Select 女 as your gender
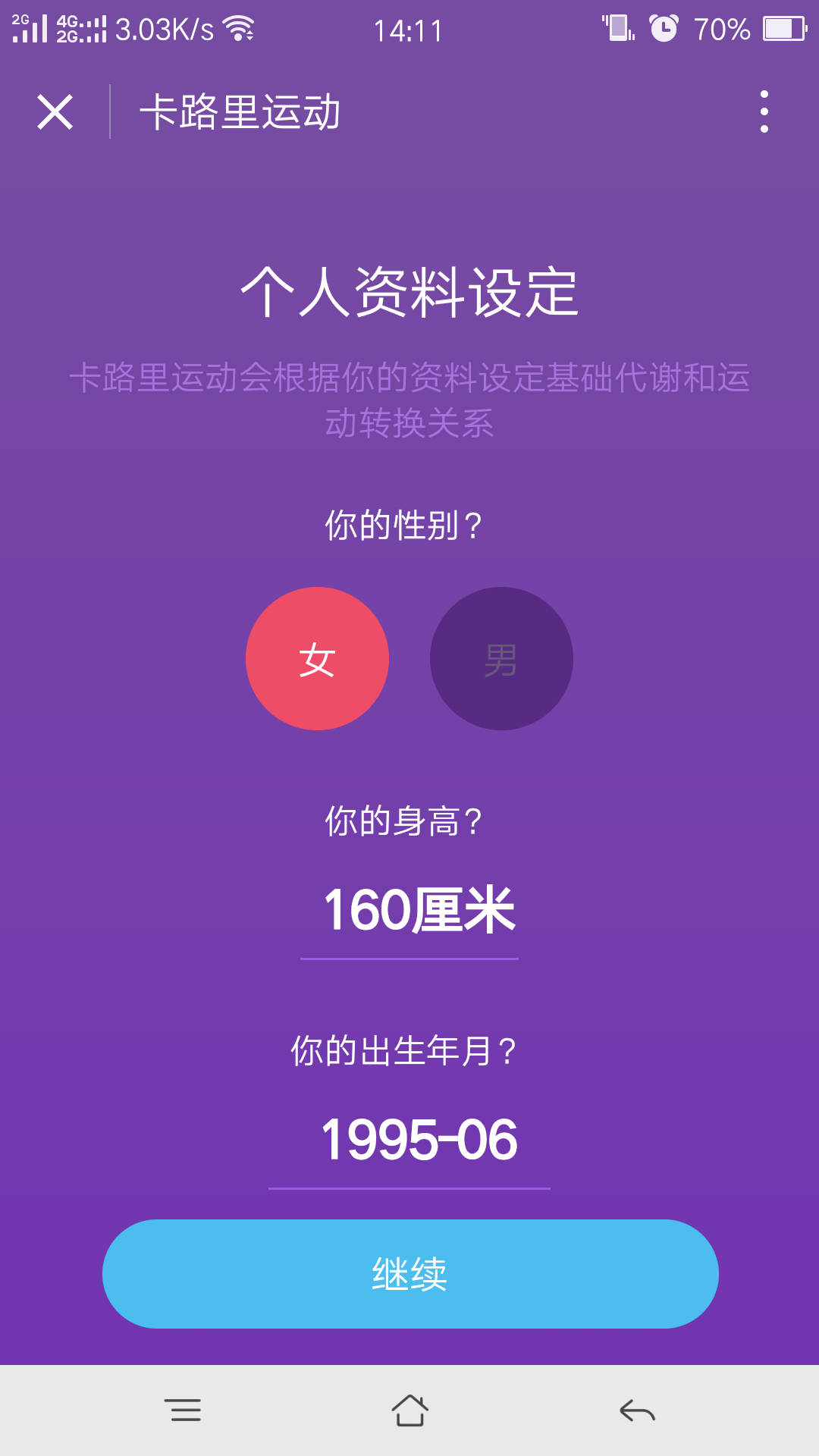 tap(317, 658)
